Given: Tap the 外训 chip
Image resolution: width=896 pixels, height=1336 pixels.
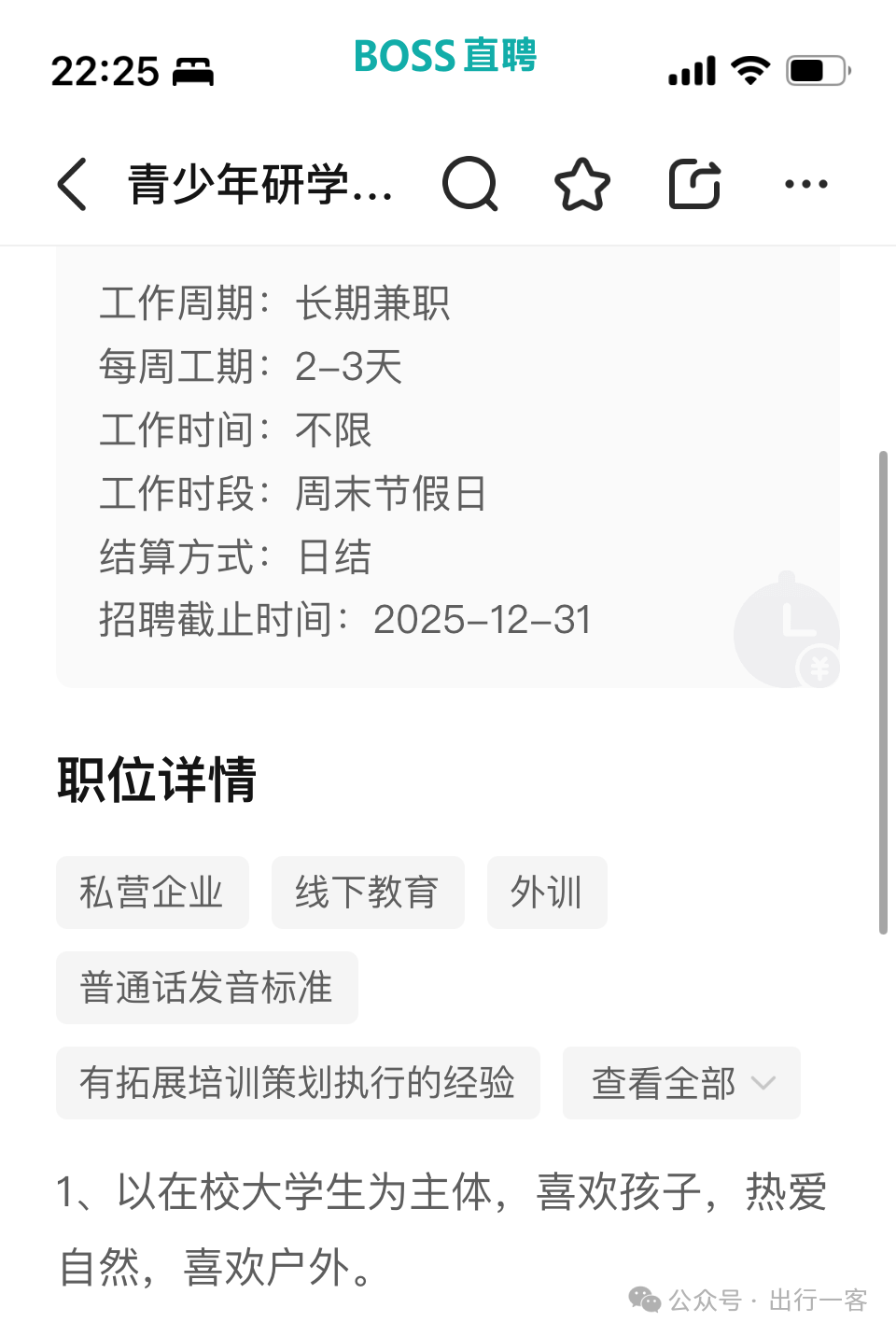Looking at the screenshot, I should 547,893.
